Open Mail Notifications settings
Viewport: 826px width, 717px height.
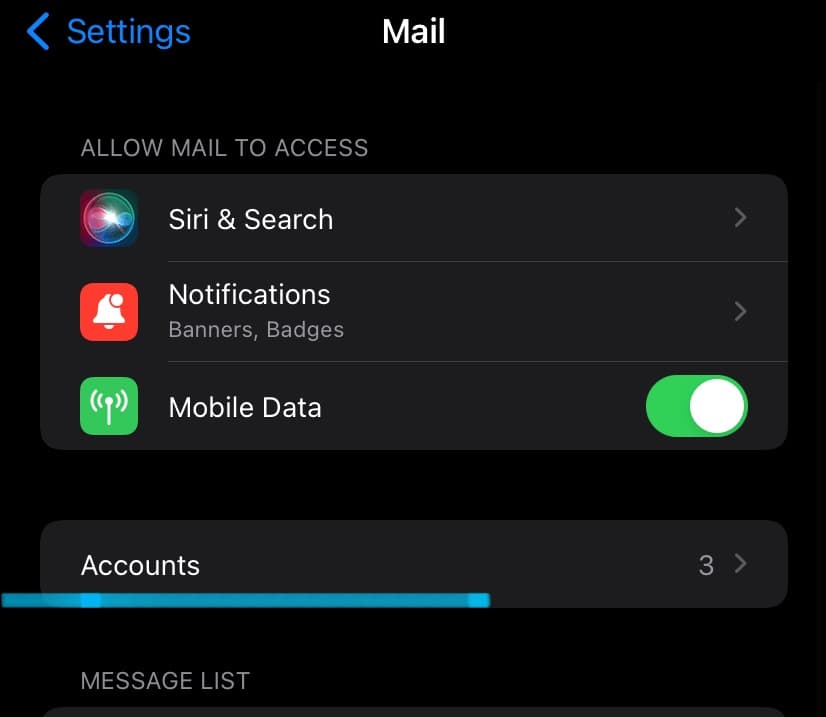[414, 311]
